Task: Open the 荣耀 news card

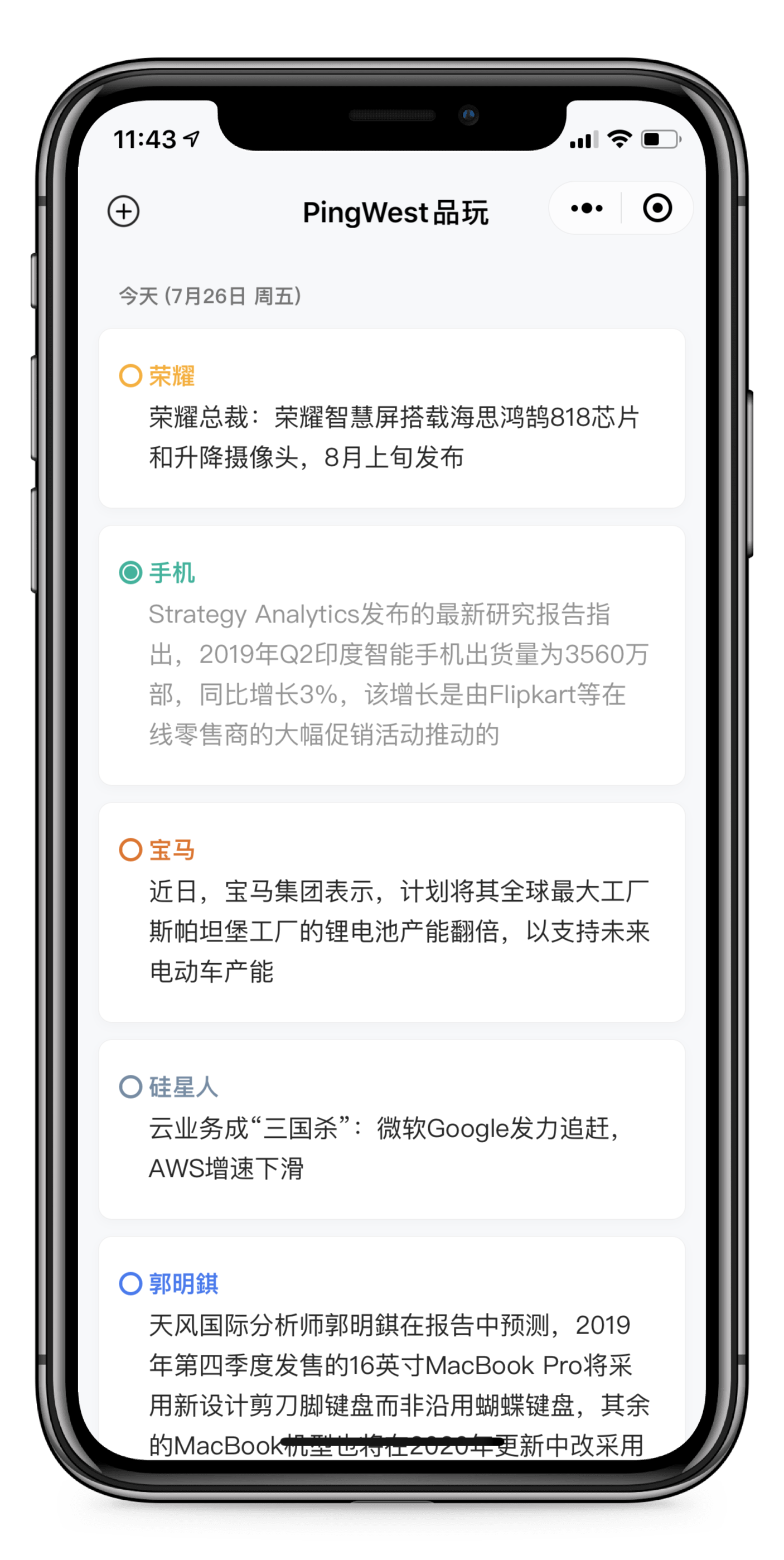Action: coord(391,418)
